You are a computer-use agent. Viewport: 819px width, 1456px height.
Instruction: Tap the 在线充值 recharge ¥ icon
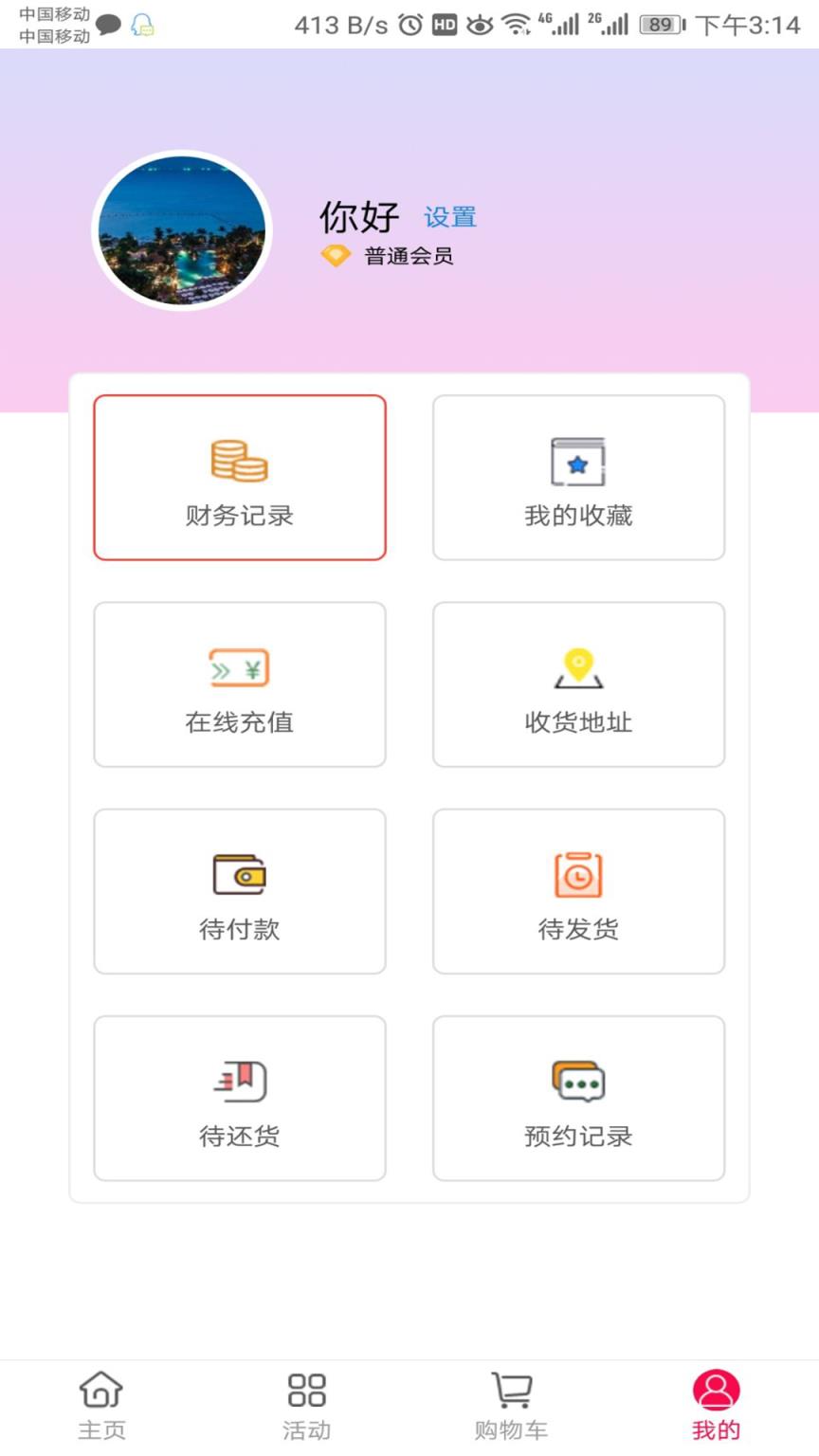point(238,668)
